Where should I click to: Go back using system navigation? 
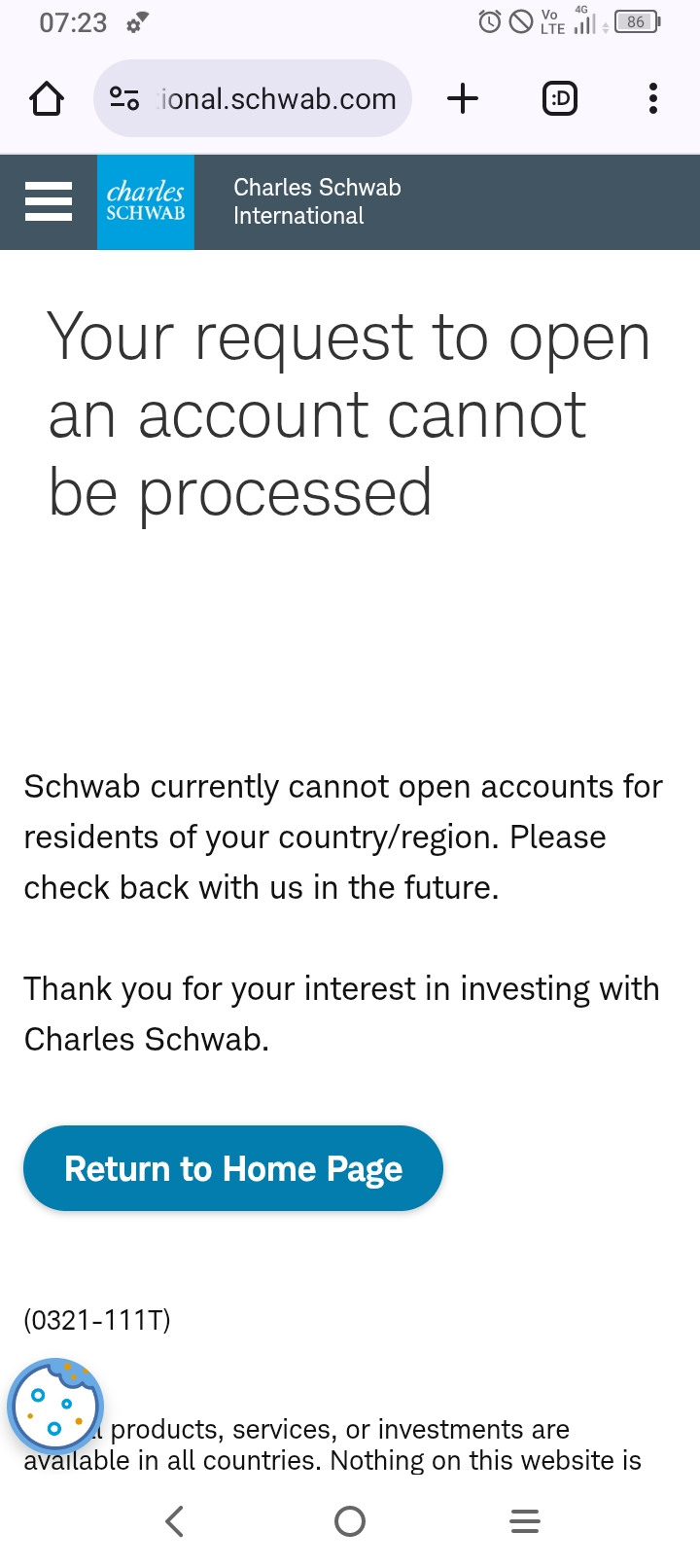pyautogui.click(x=175, y=1520)
